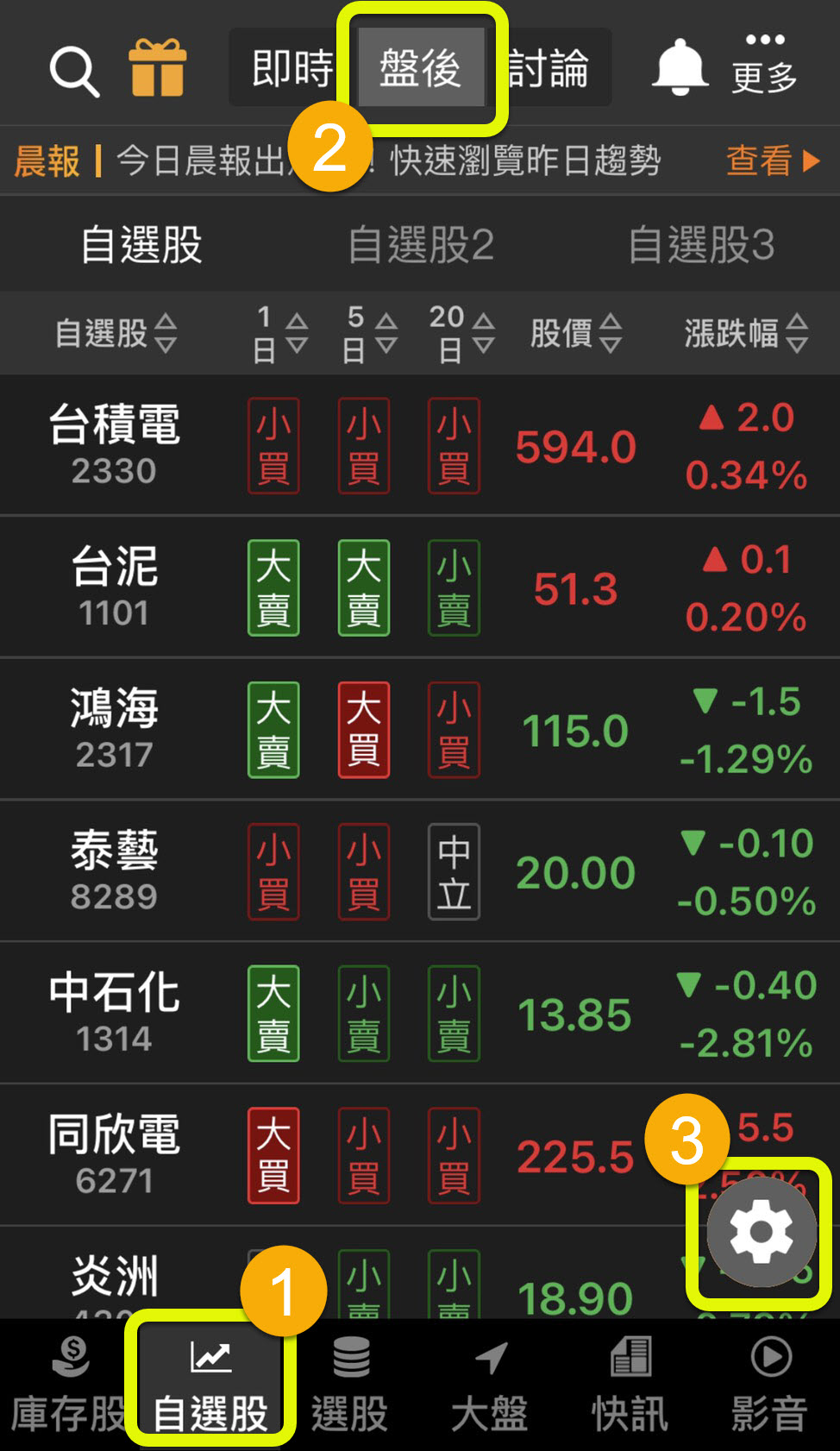This screenshot has height=1451, width=840.
Task: Open the 中石化 1314 stock row
Action: 420,1014
